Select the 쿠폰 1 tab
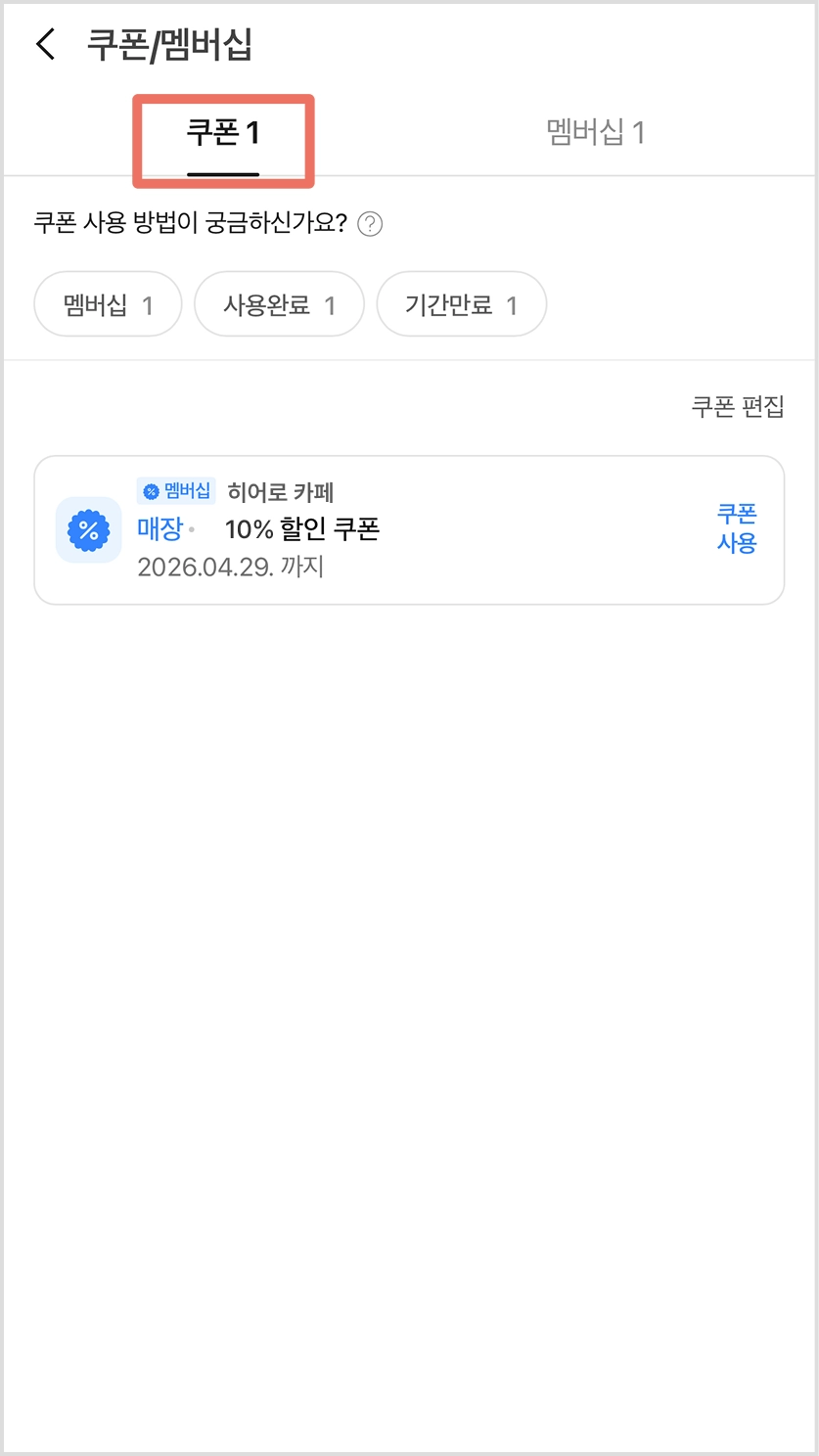This screenshot has height=1456, width=819. click(x=223, y=134)
